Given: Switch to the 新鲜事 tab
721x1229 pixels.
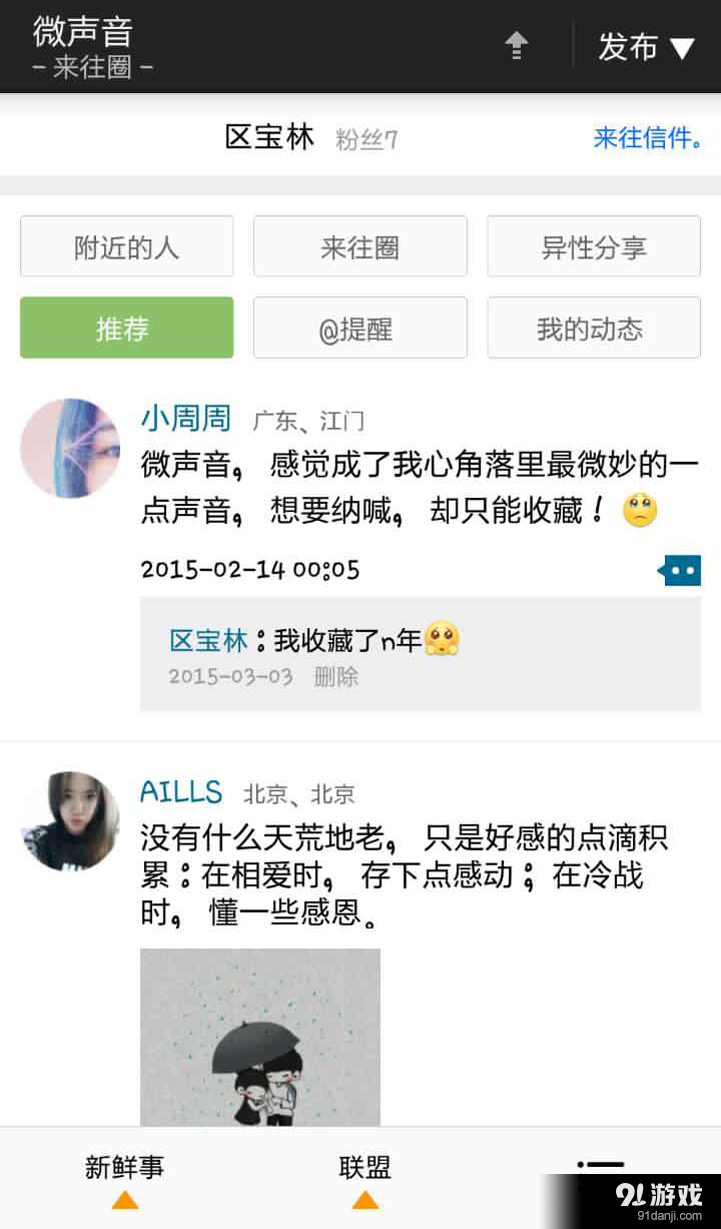Looking at the screenshot, I should (124, 1167).
